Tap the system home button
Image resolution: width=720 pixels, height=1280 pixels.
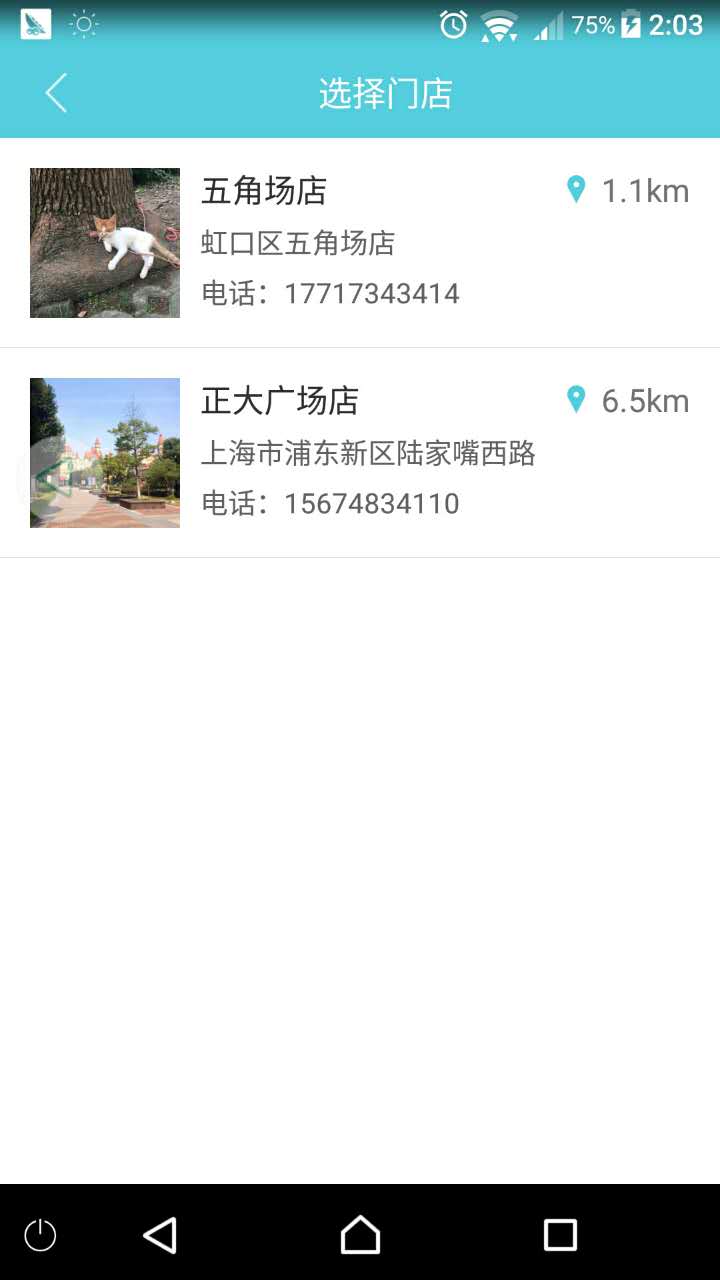coord(360,1235)
